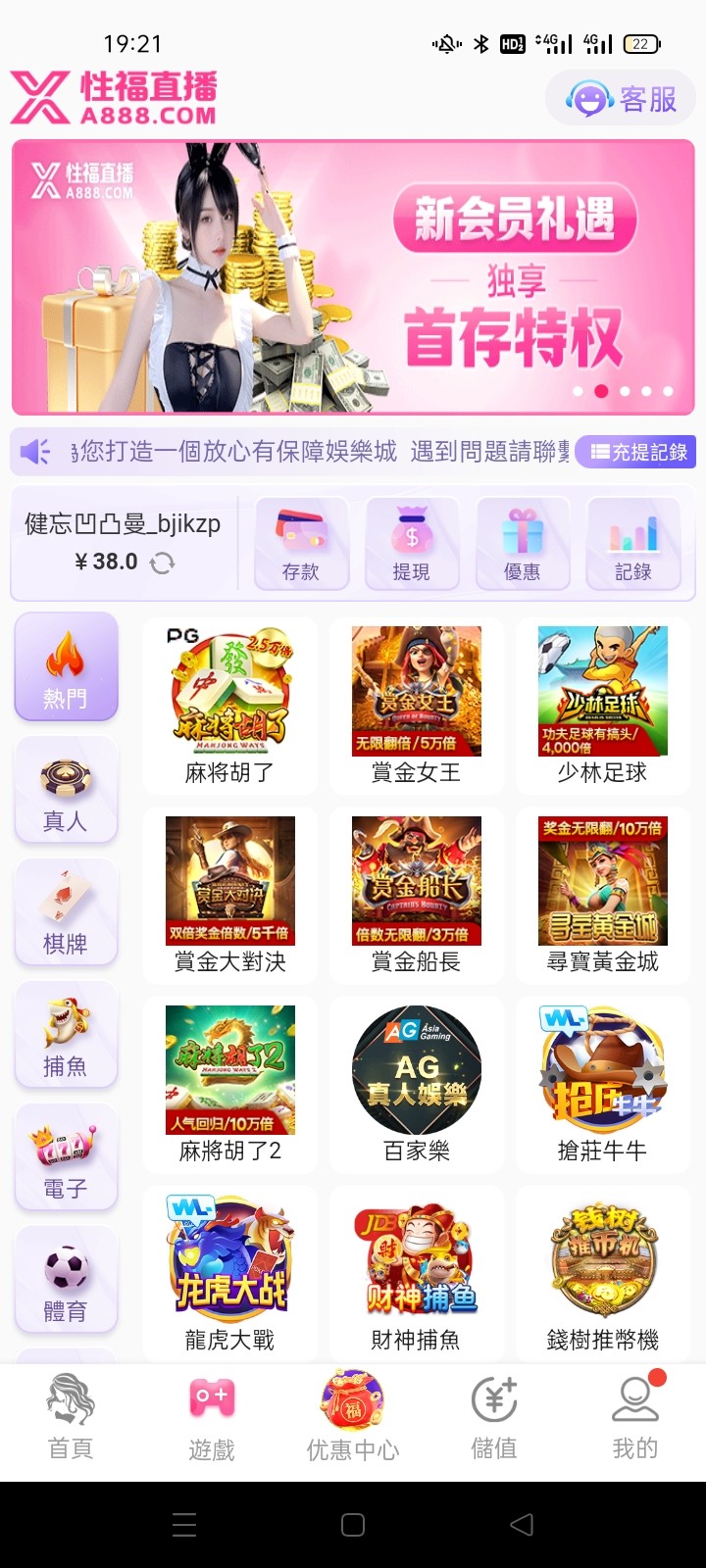The width and height of the screenshot is (706, 1568).
Task: Open the 優惠 offers button
Action: pyautogui.click(x=523, y=544)
